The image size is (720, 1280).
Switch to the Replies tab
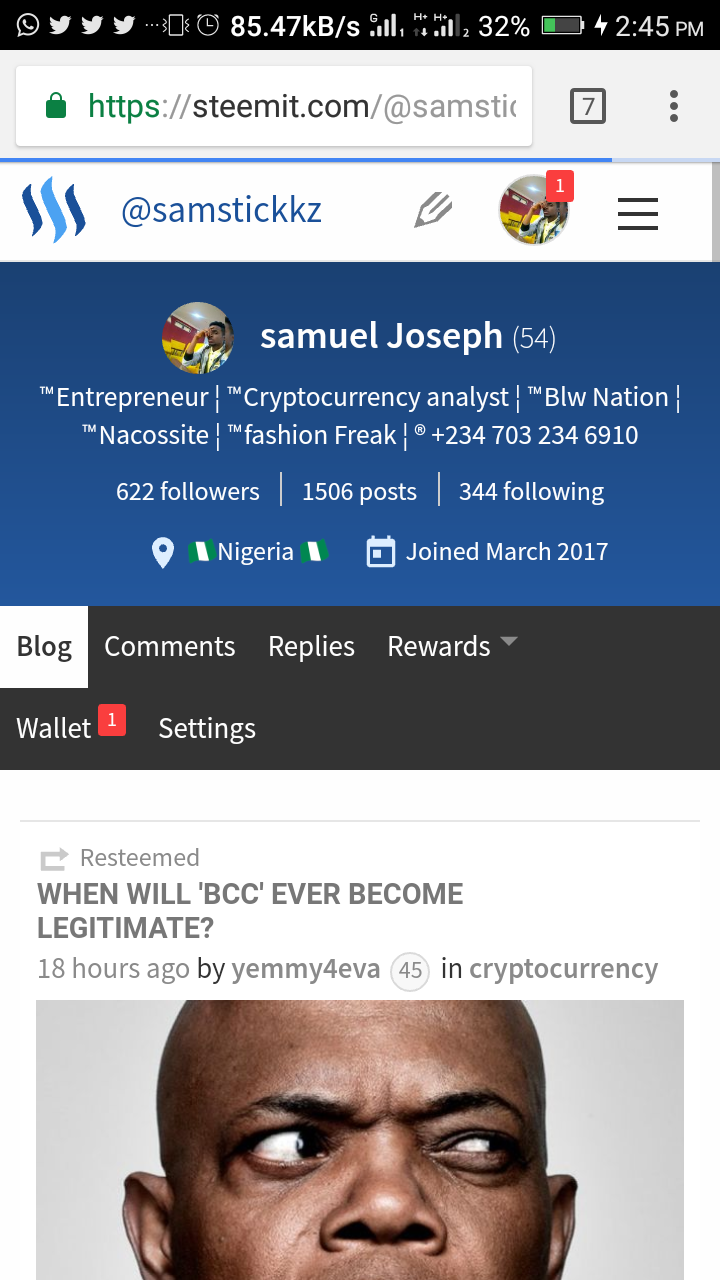pos(311,647)
